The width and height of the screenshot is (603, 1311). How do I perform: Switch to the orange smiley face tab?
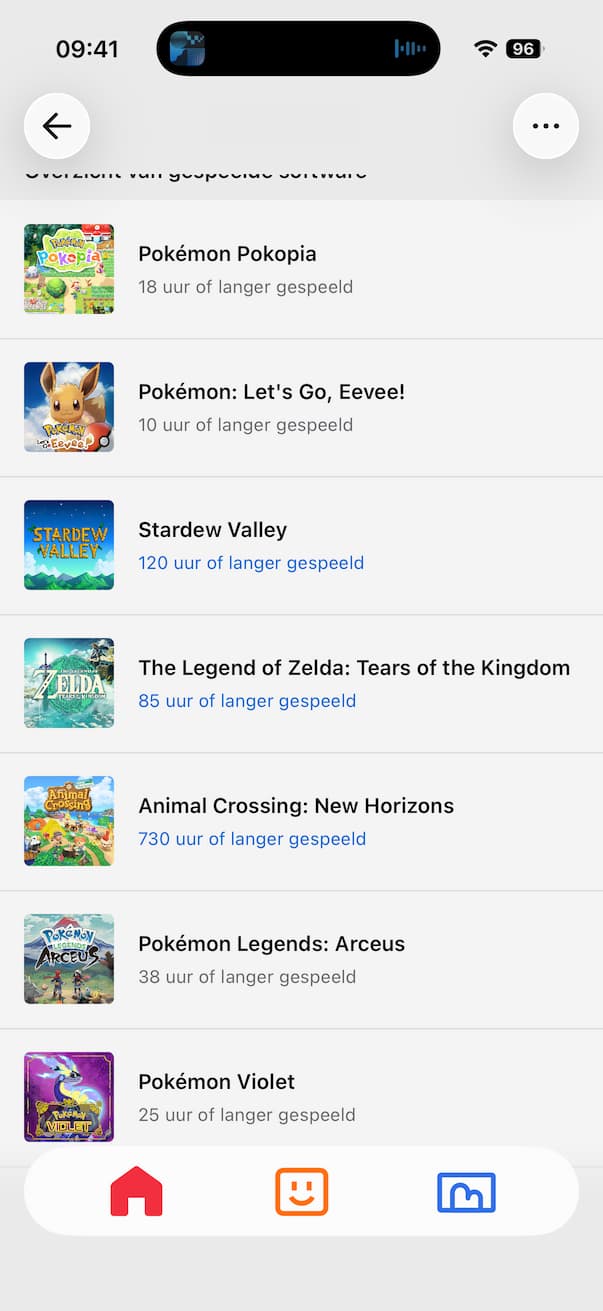pyautogui.click(x=301, y=1192)
